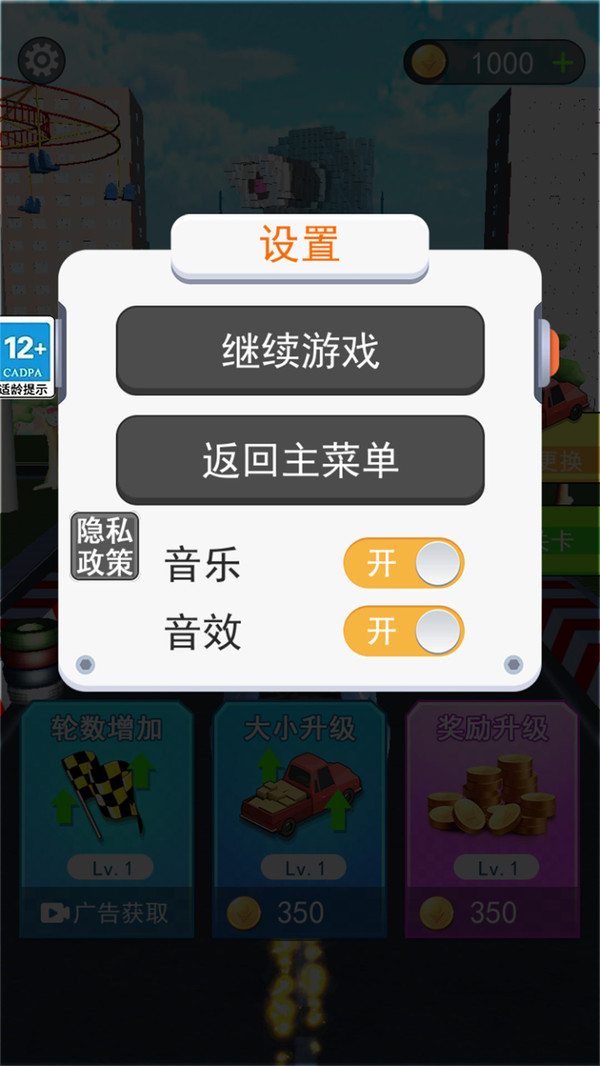The image size is (600, 1066).
Task: Turn off the 音效 sound effects switch
Action: pyautogui.click(x=404, y=631)
